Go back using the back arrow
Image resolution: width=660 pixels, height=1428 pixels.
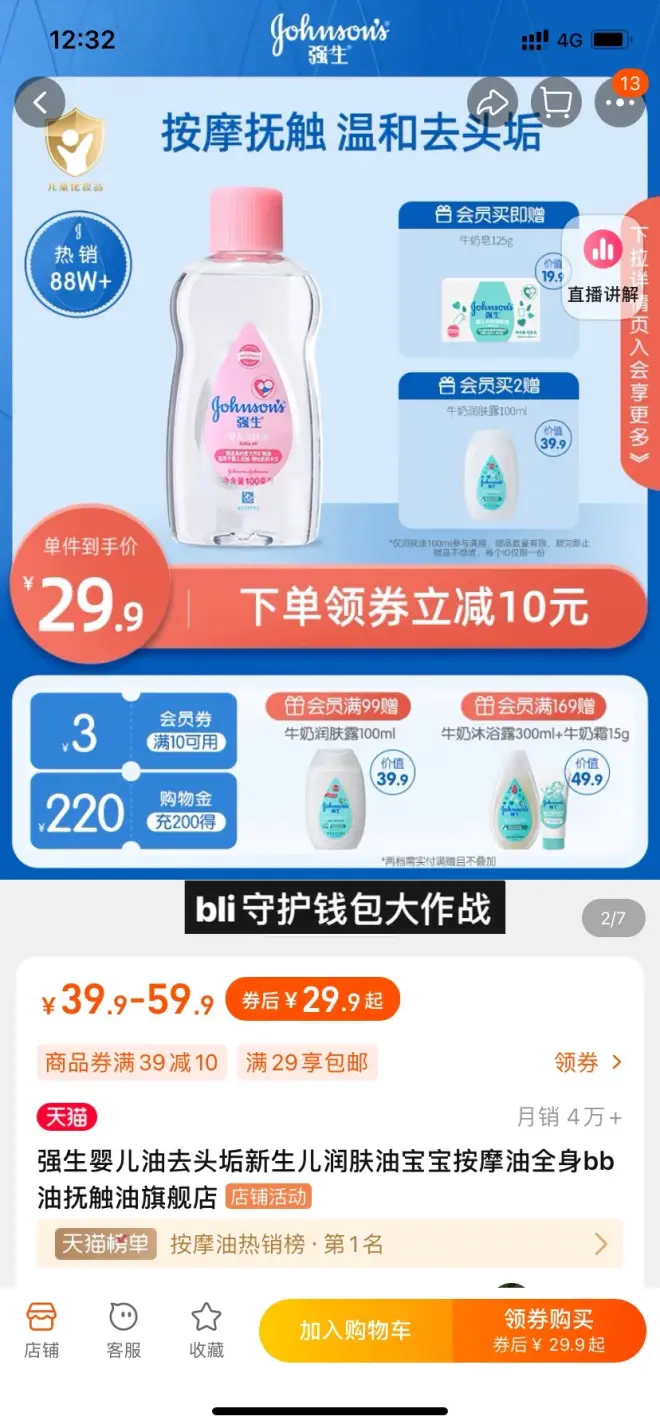click(x=41, y=102)
